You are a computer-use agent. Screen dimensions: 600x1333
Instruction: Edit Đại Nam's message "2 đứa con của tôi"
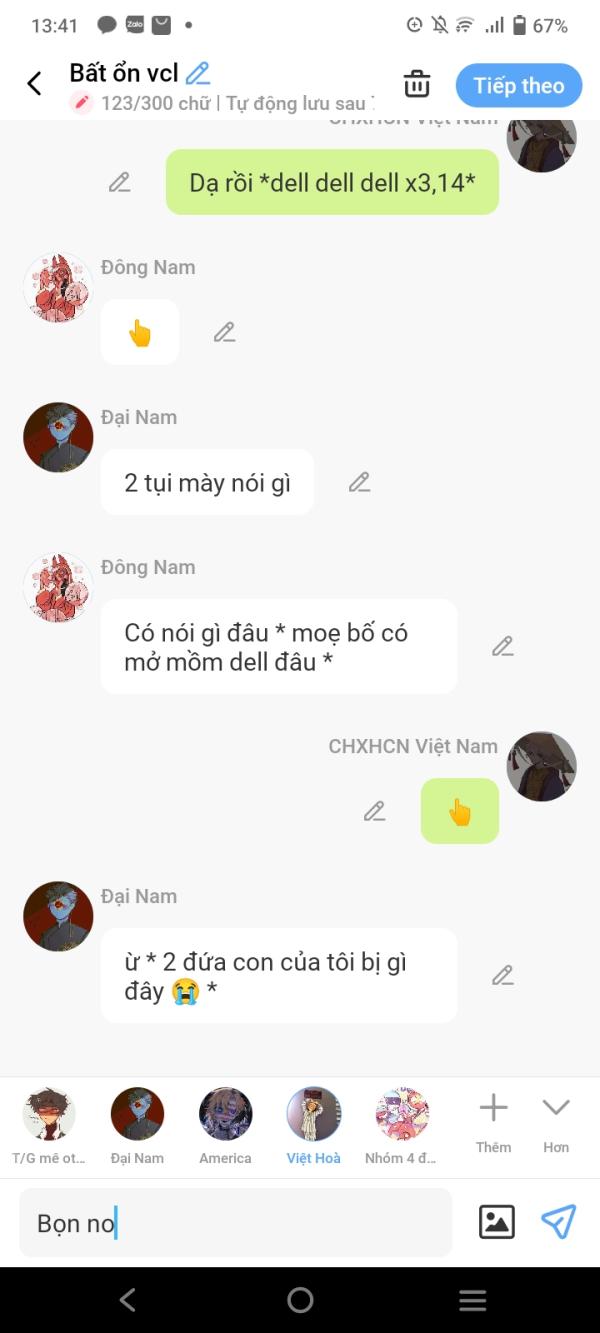(503, 975)
